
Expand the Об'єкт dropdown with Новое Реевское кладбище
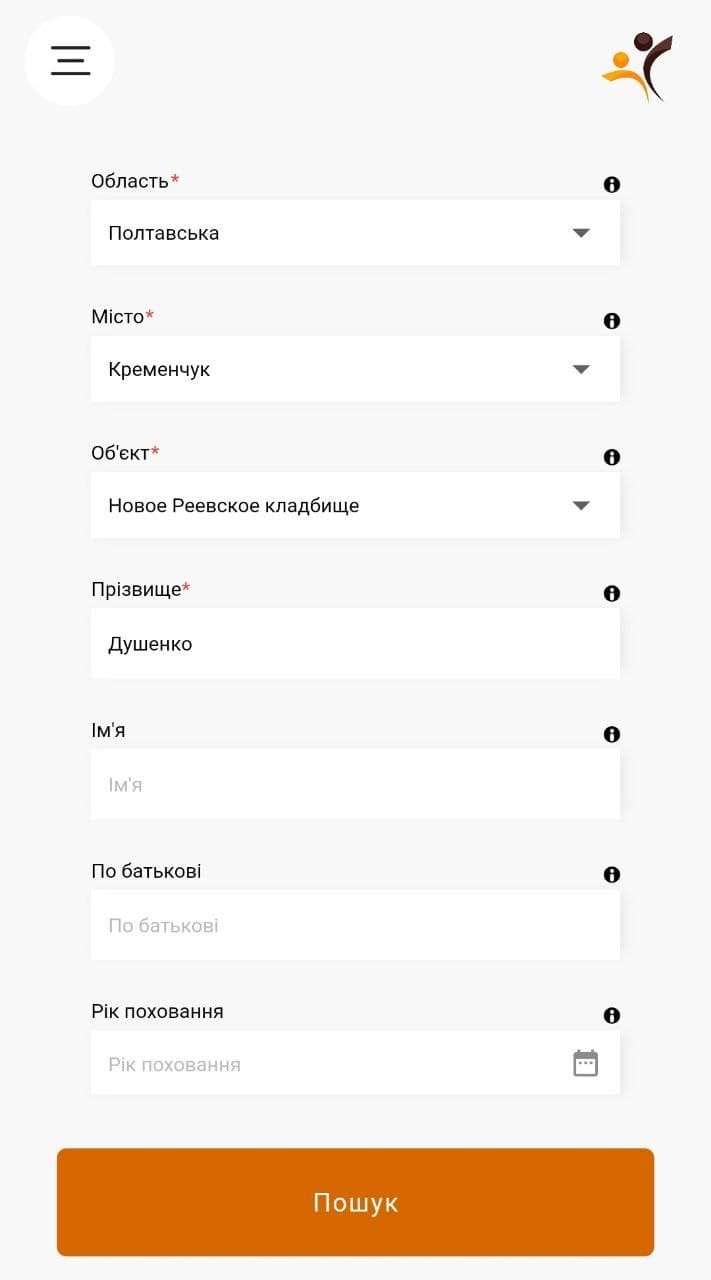click(x=355, y=505)
